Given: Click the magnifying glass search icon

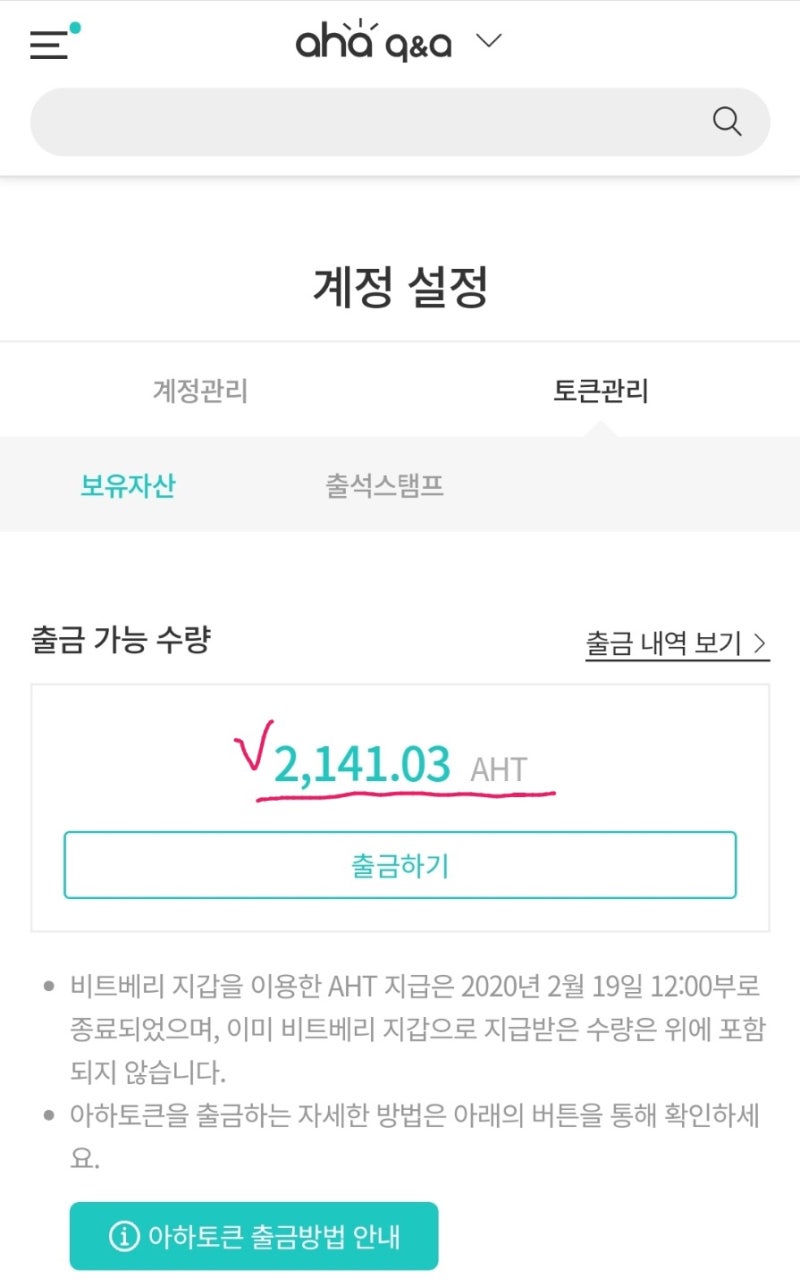Looking at the screenshot, I should pos(728,121).
